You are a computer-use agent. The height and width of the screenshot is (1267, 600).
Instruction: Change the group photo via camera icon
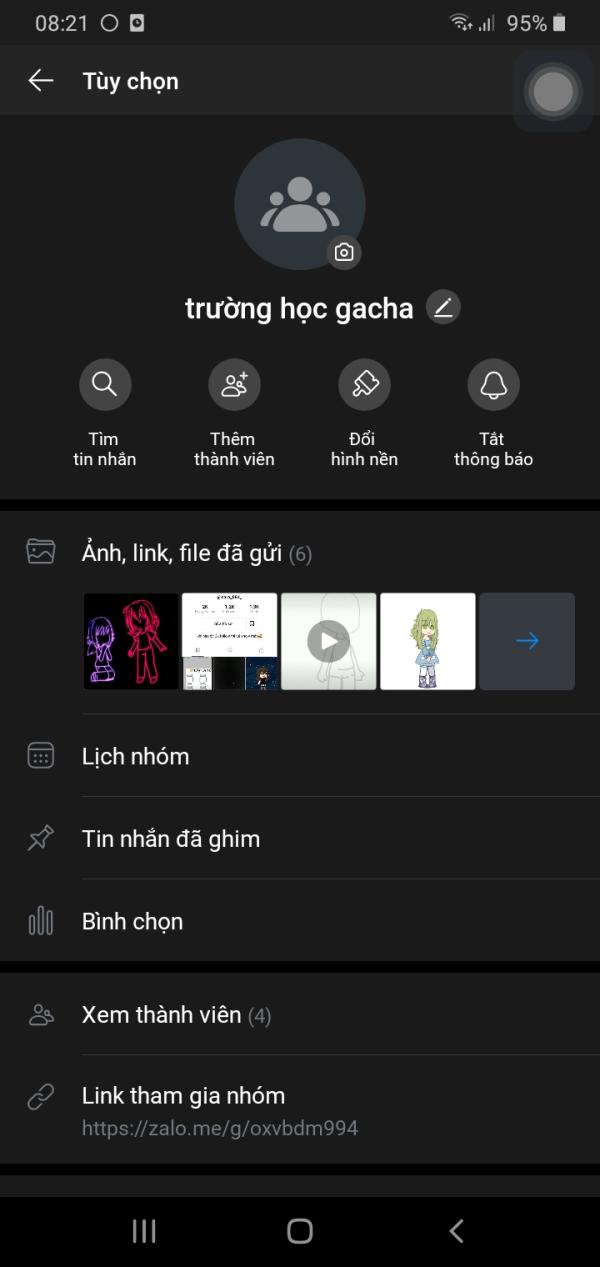coord(344,252)
